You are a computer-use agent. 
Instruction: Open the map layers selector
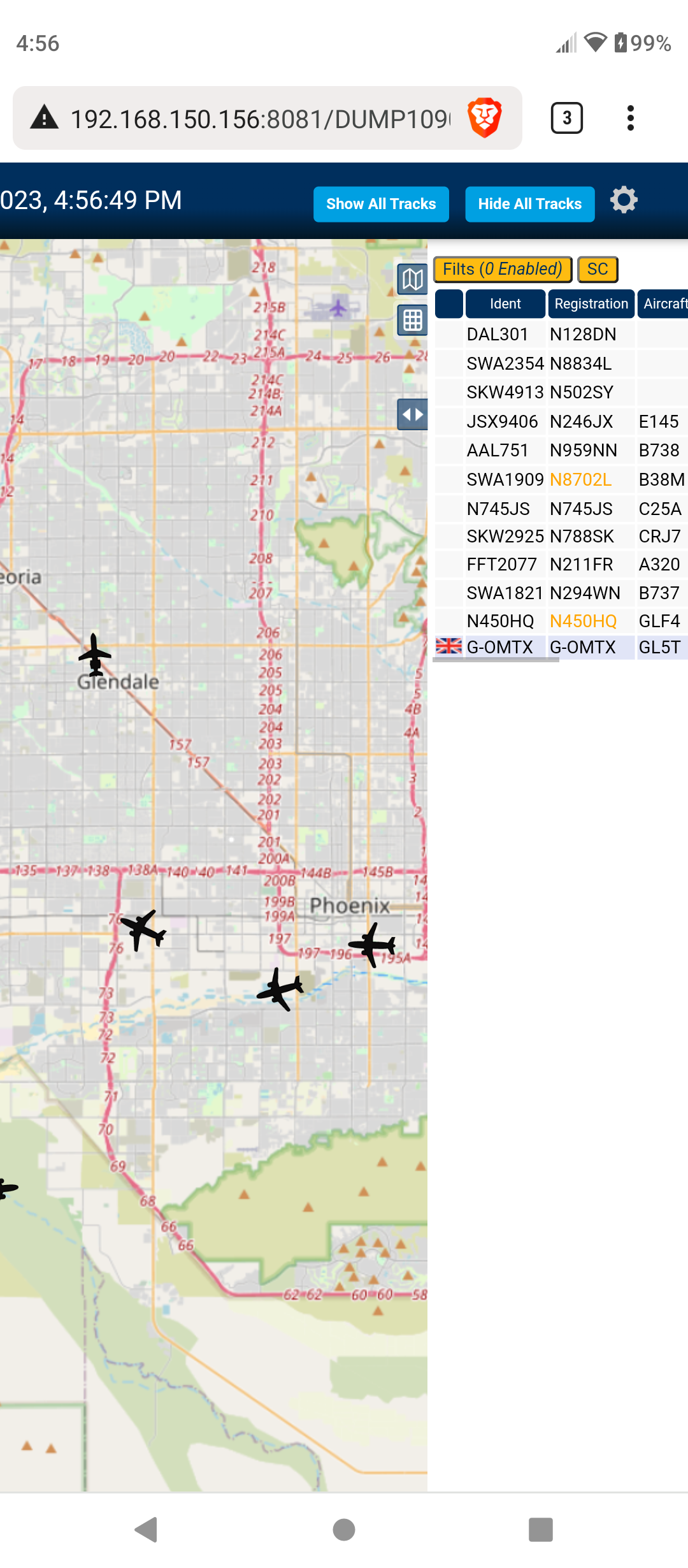click(412, 279)
